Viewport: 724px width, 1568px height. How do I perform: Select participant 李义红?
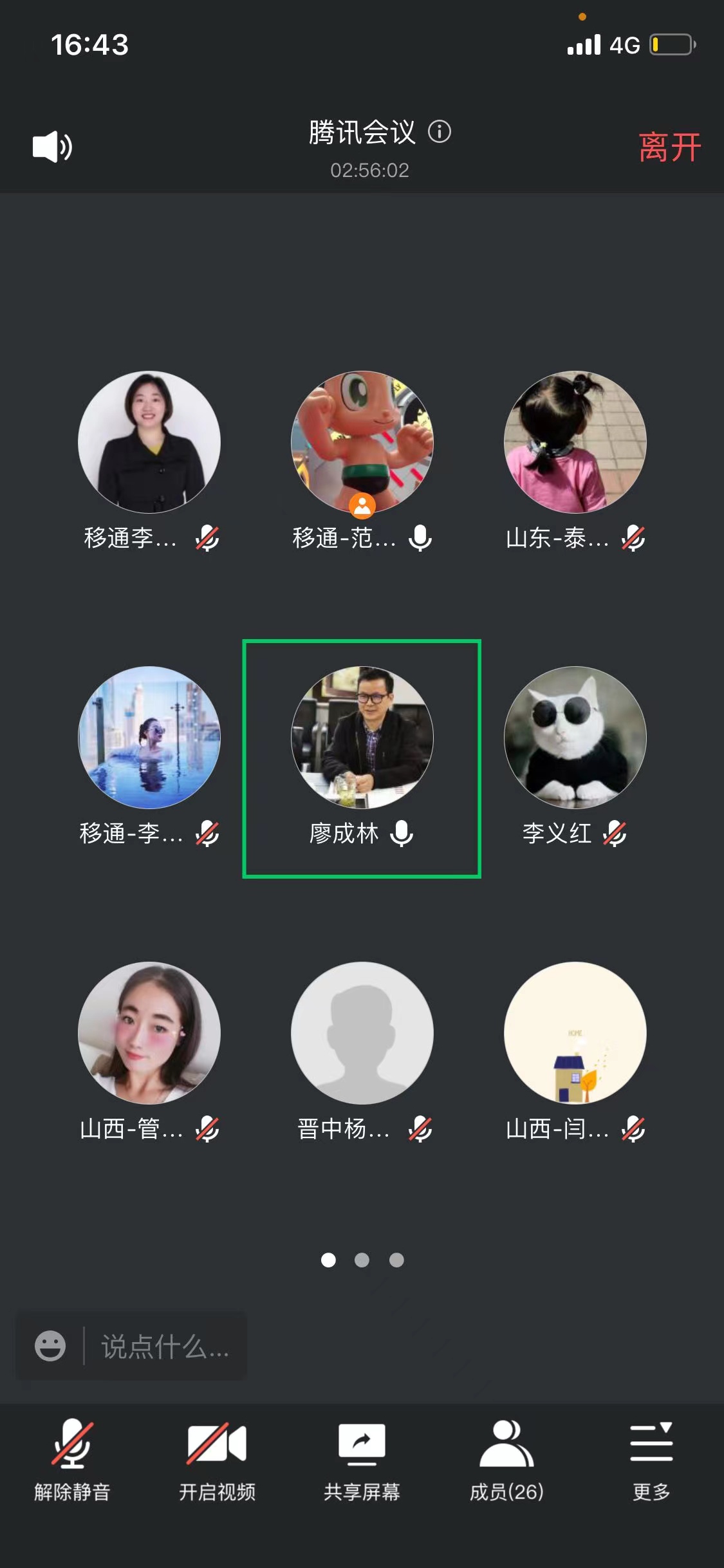[575, 738]
